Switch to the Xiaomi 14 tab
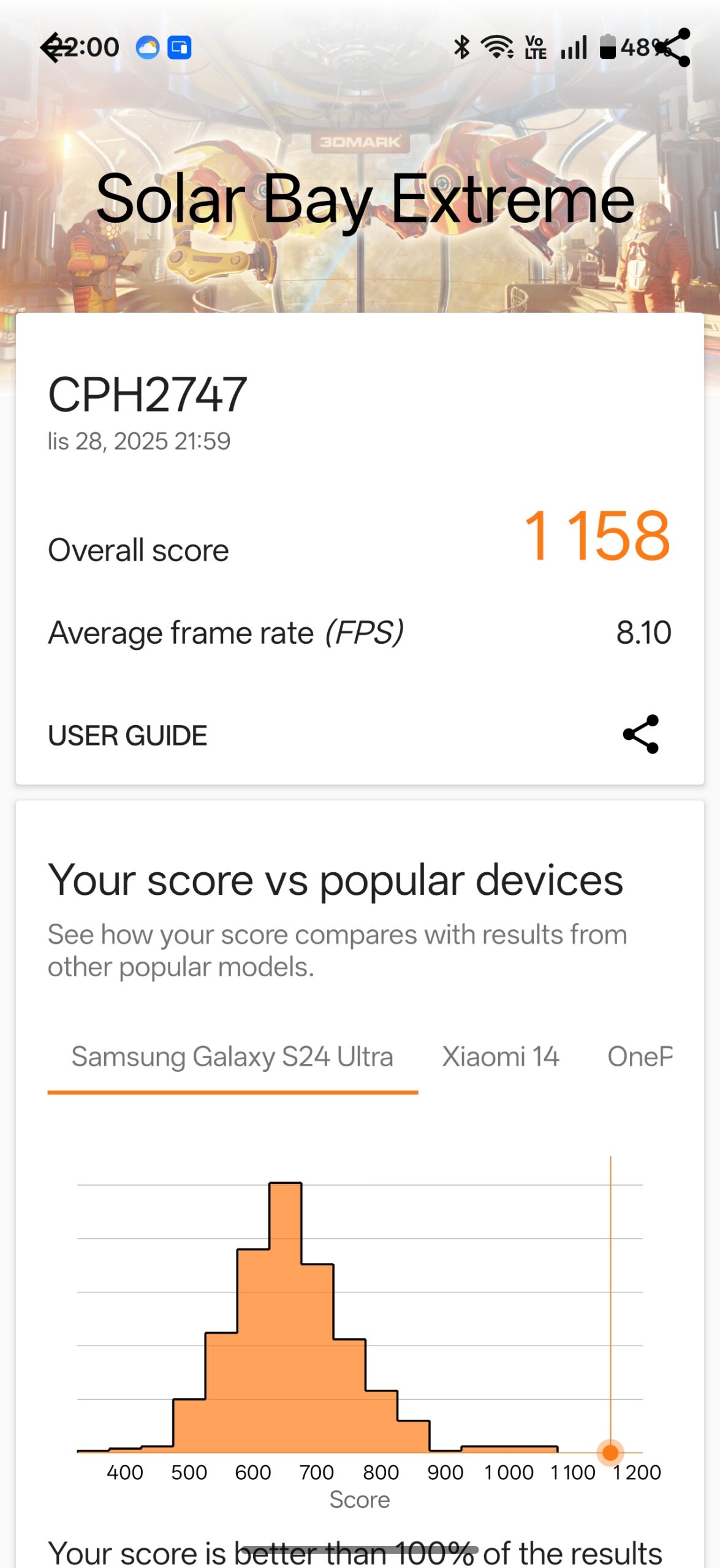 501,1057
